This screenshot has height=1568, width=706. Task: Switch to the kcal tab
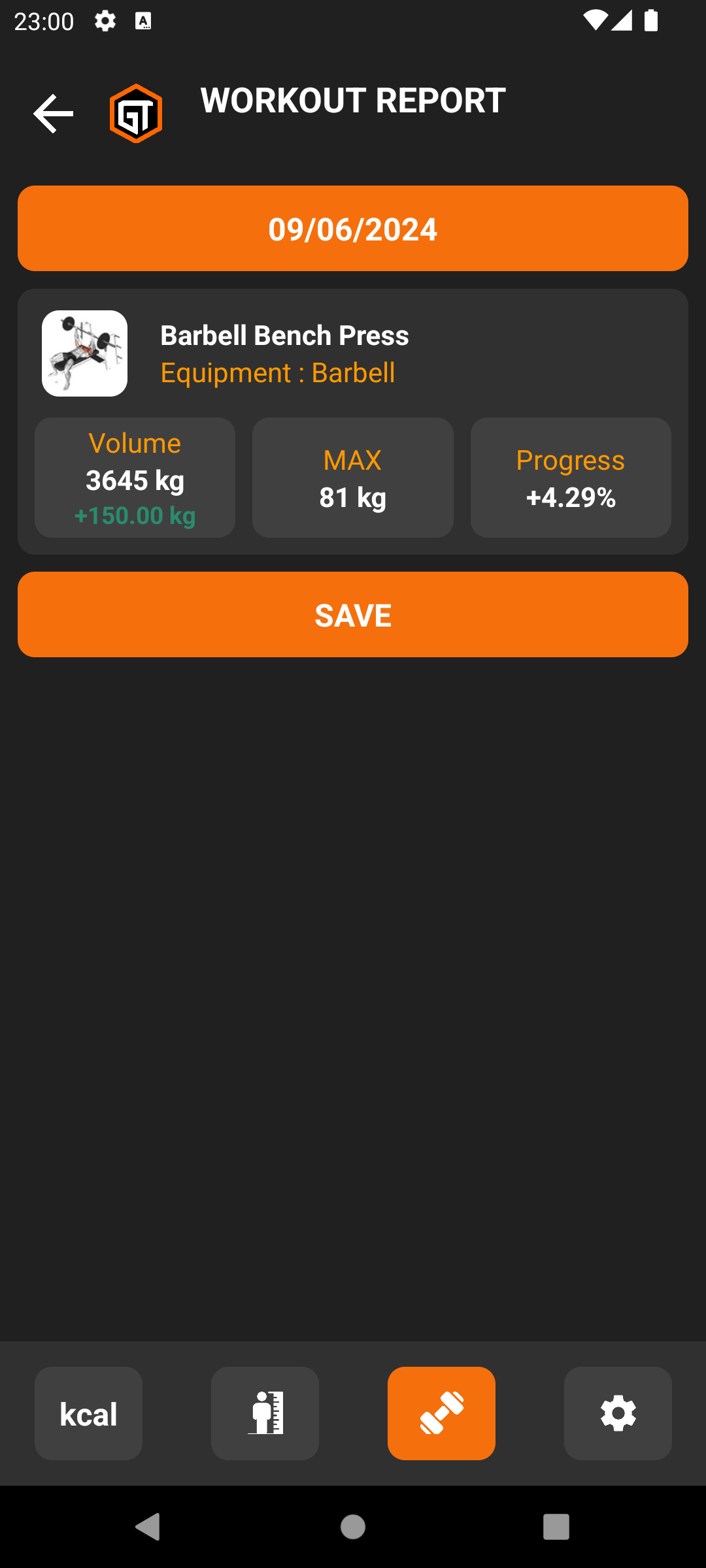(88, 1414)
